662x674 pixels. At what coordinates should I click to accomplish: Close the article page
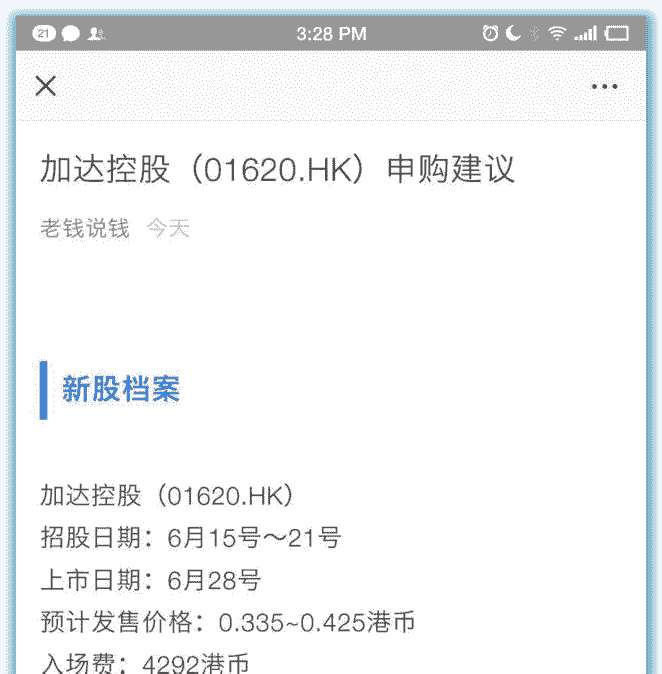pos(46,86)
